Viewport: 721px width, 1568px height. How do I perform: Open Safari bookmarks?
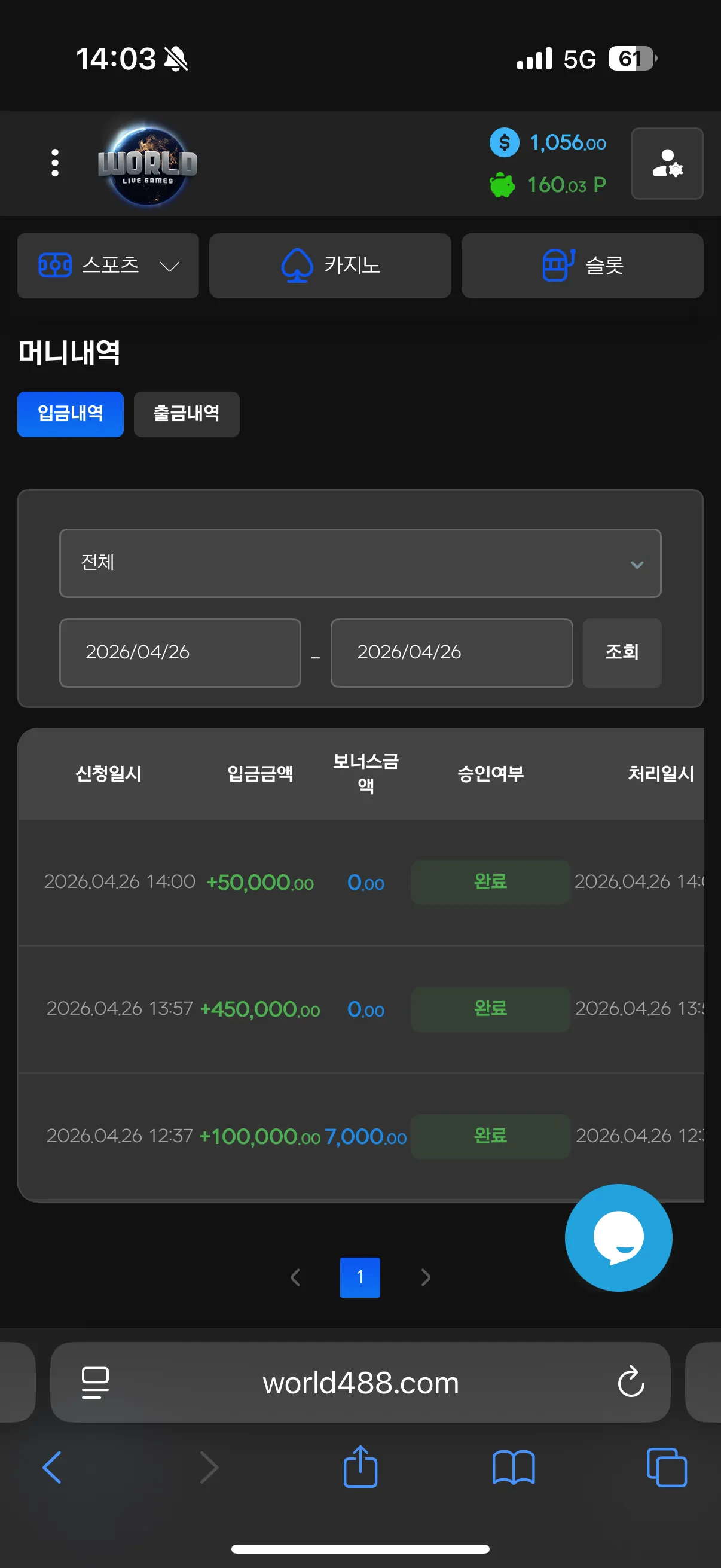[x=514, y=1468]
